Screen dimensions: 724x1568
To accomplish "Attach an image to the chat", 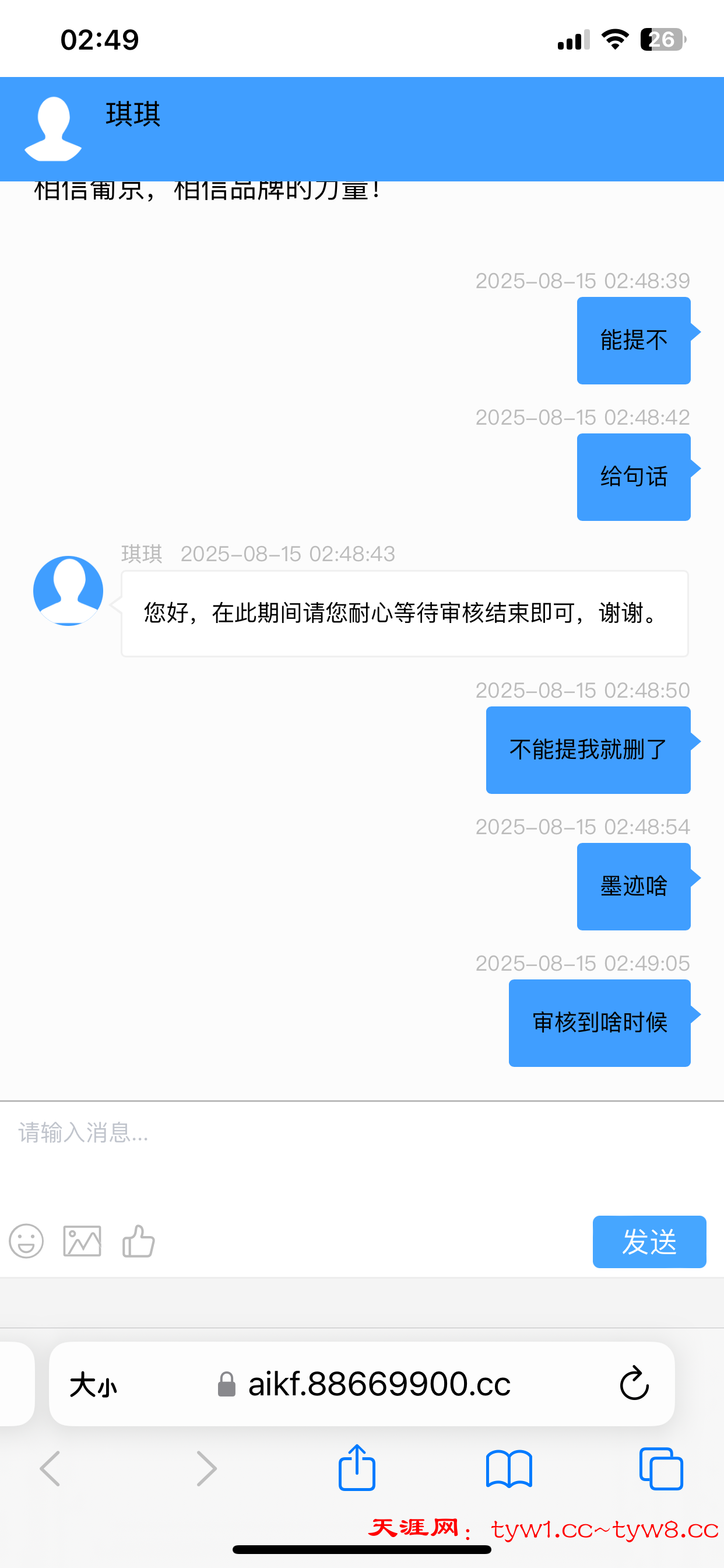I will pos(82,1241).
